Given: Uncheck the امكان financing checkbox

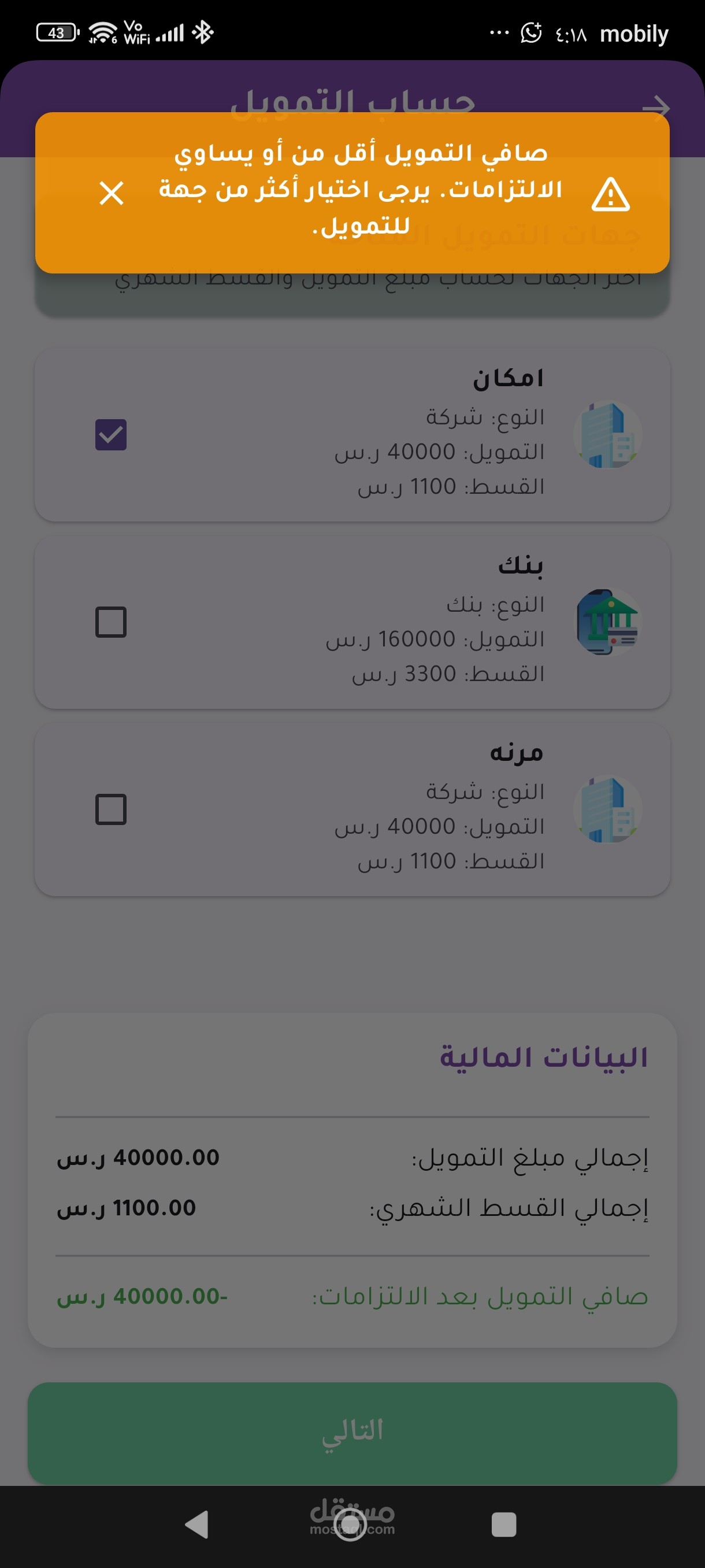Looking at the screenshot, I should [111, 435].
